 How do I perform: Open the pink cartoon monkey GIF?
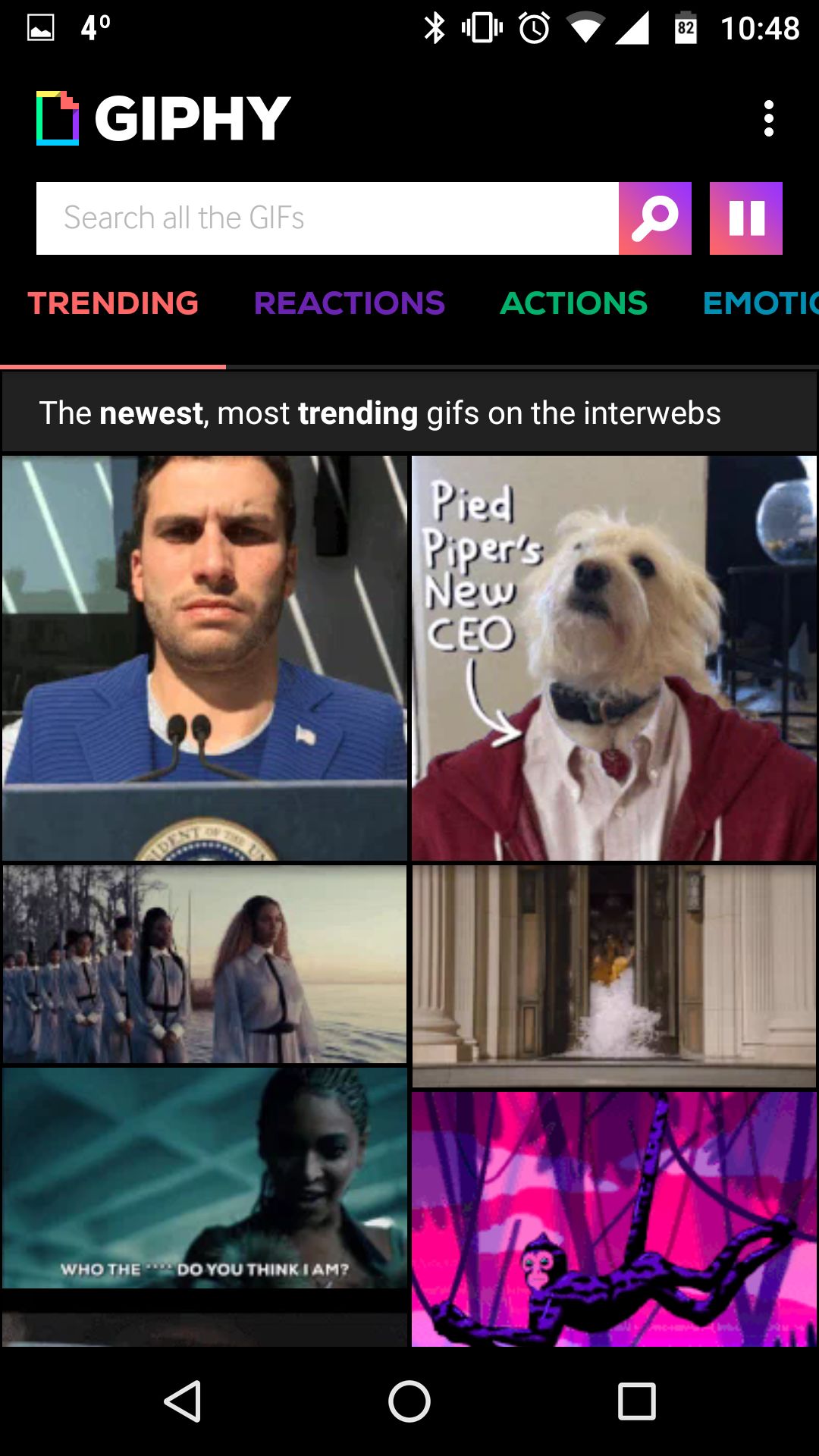(x=614, y=1219)
